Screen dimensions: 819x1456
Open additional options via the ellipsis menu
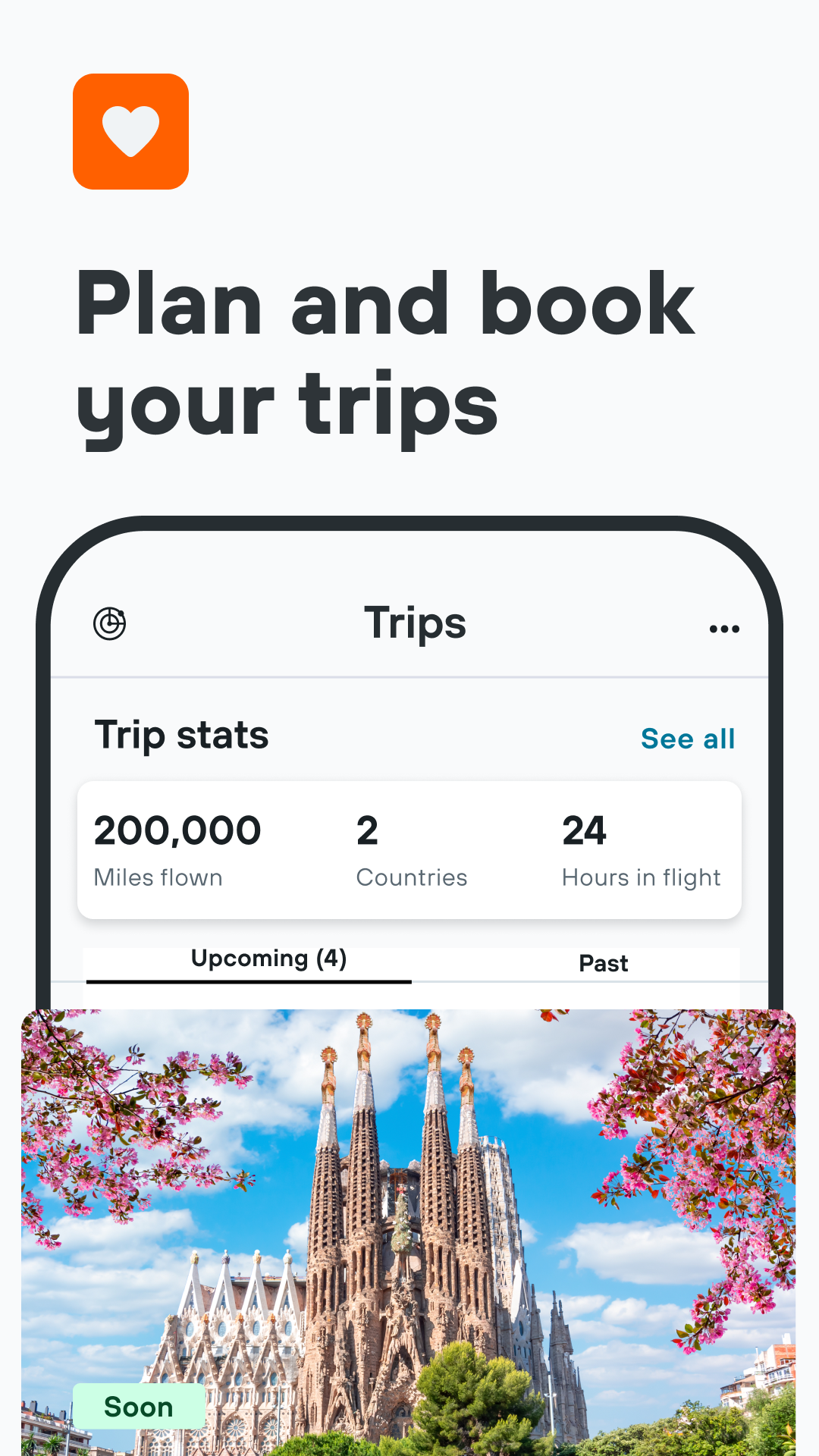point(724,627)
